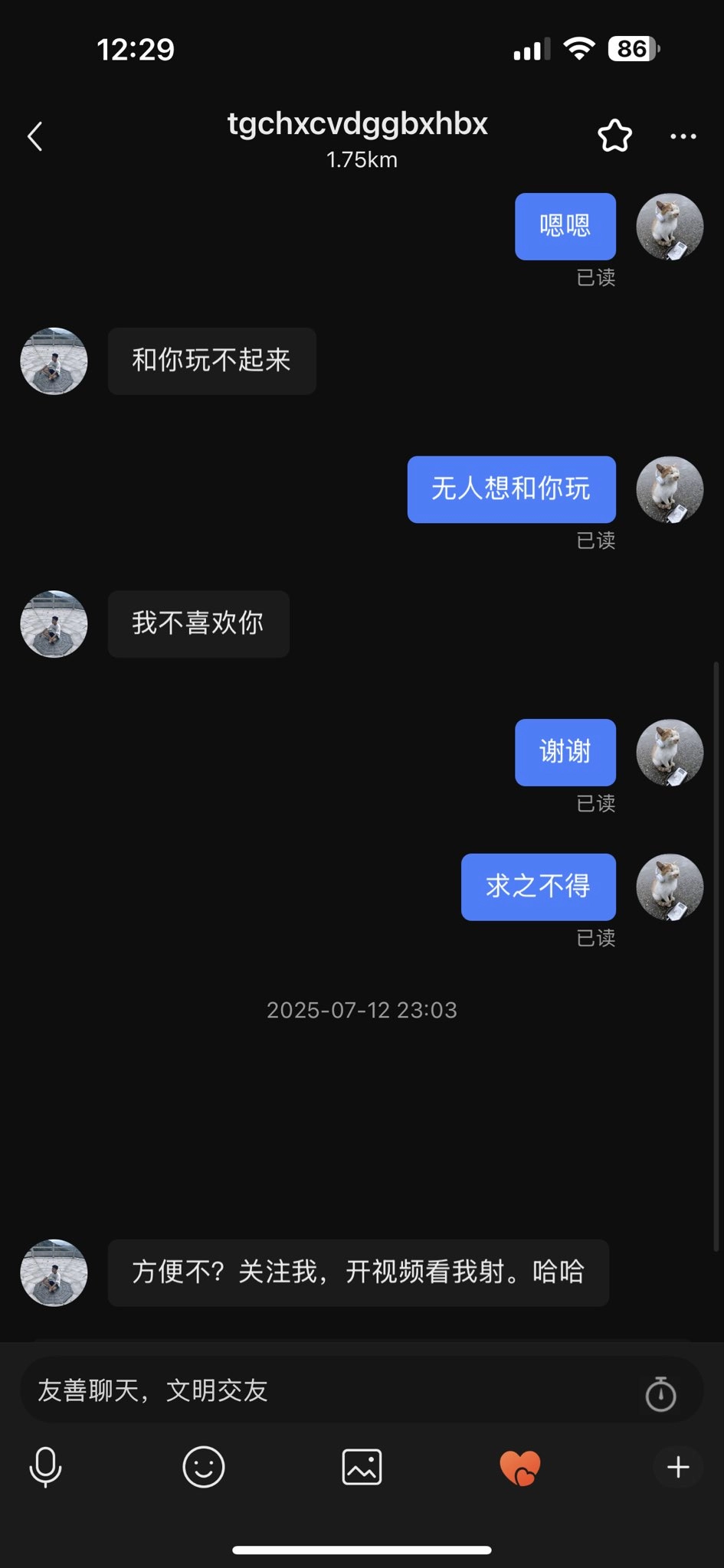Favorite this user with the star icon
724x1568 pixels.
[x=614, y=136]
